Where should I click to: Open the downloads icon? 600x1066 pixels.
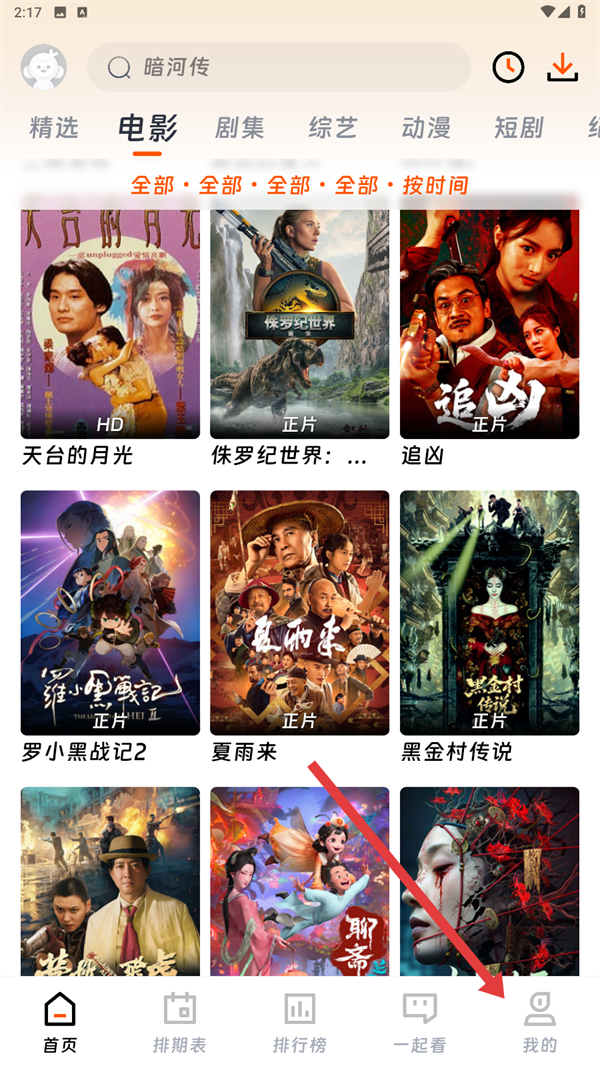(563, 67)
